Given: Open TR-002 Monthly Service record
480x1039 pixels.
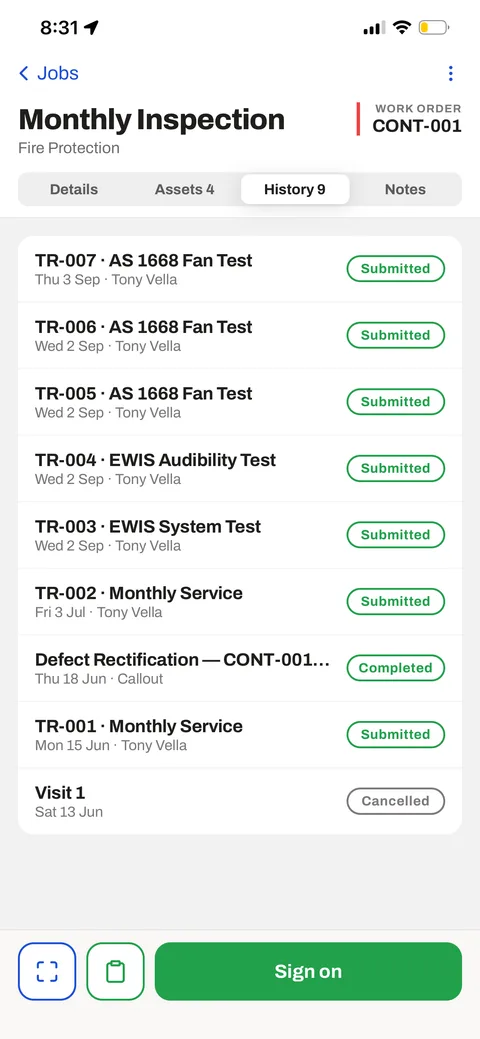Looking at the screenshot, I should 240,602.
